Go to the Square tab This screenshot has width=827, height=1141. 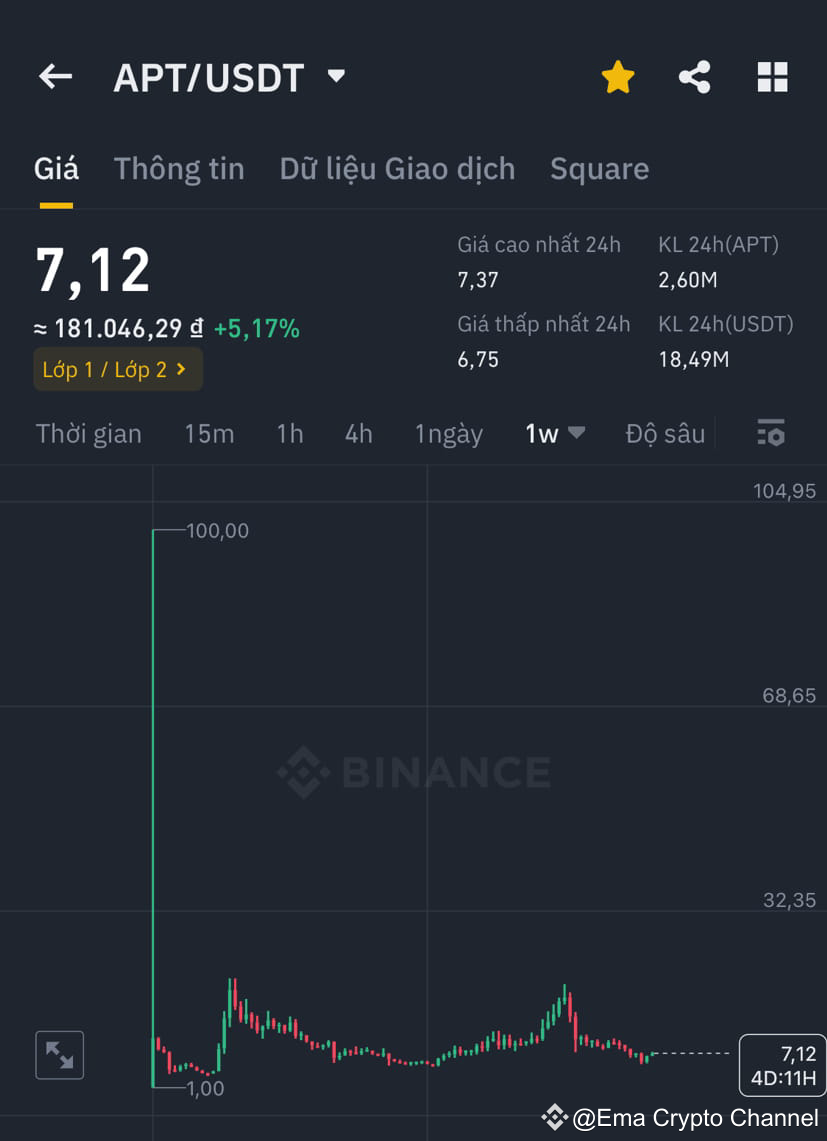coord(599,168)
